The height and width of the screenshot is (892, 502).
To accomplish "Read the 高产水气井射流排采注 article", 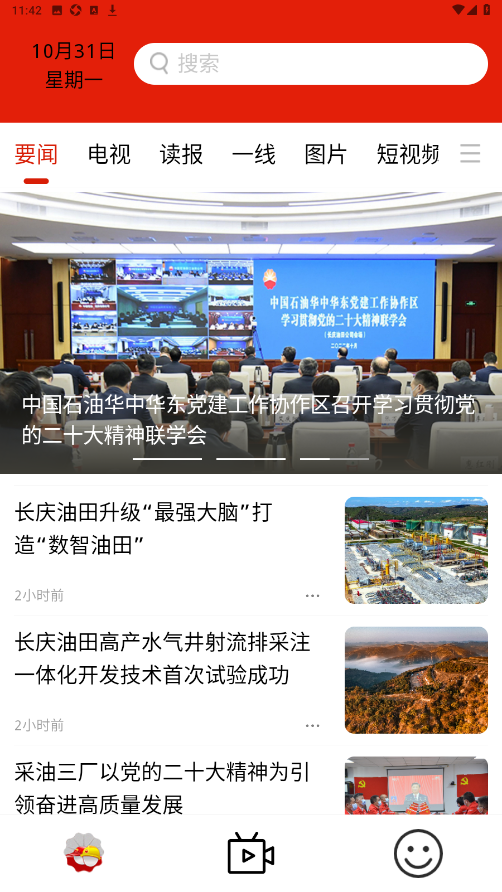I will [251, 680].
